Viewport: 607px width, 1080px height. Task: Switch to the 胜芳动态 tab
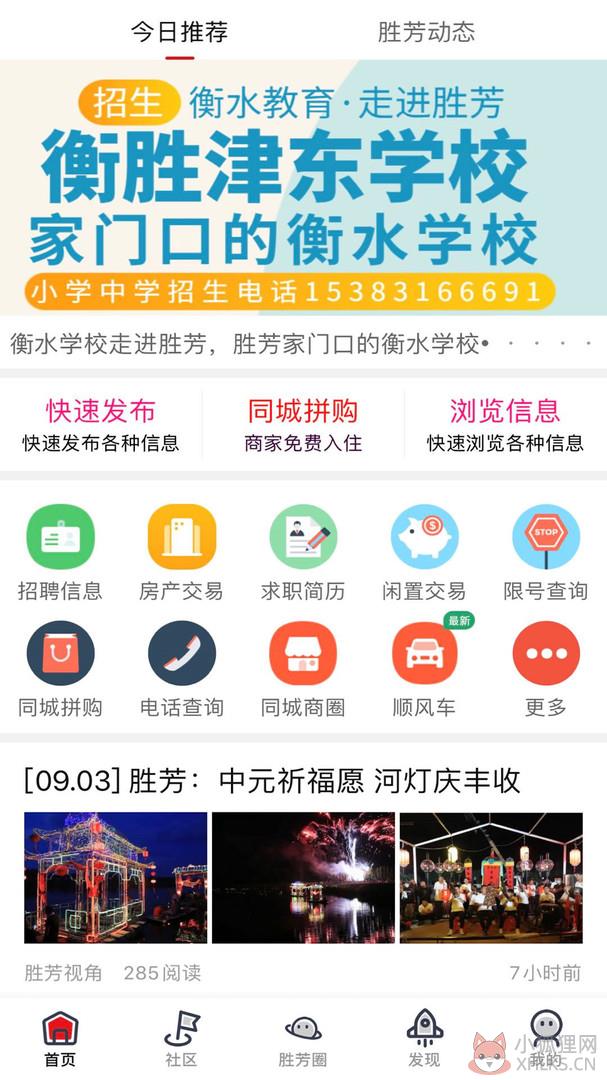(x=426, y=32)
